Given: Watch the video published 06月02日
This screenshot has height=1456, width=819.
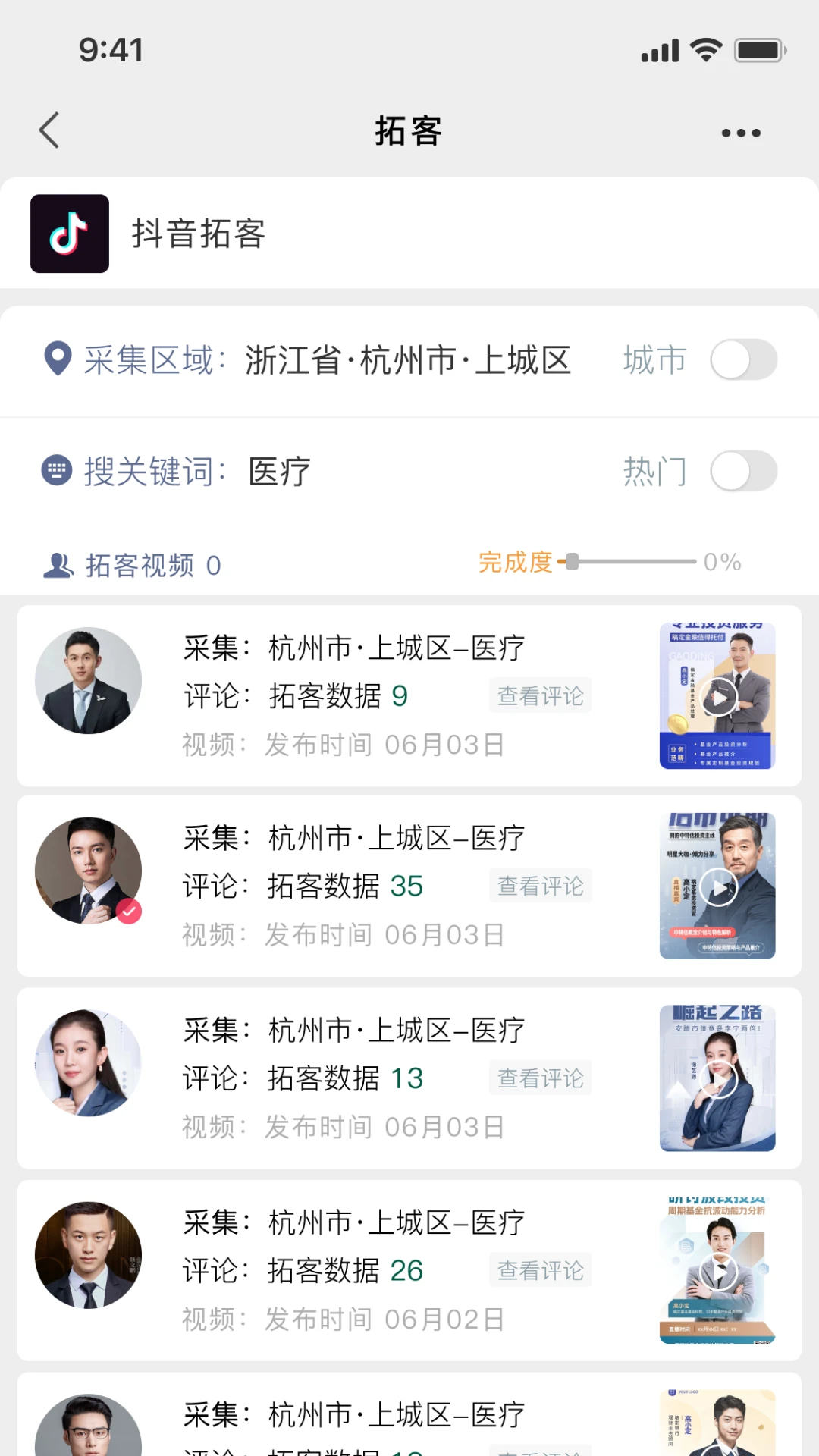Looking at the screenshot, I should [x=717, y=1271].
